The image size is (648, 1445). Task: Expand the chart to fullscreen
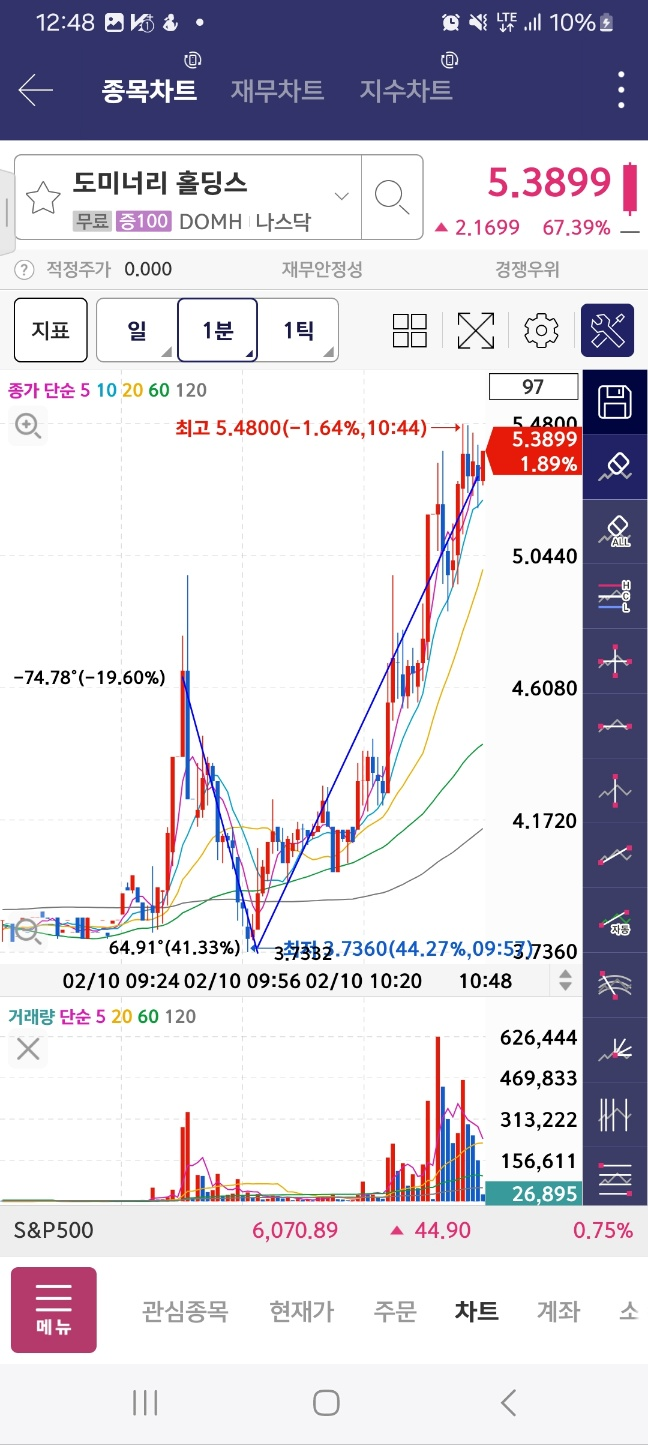click(476, 330)
